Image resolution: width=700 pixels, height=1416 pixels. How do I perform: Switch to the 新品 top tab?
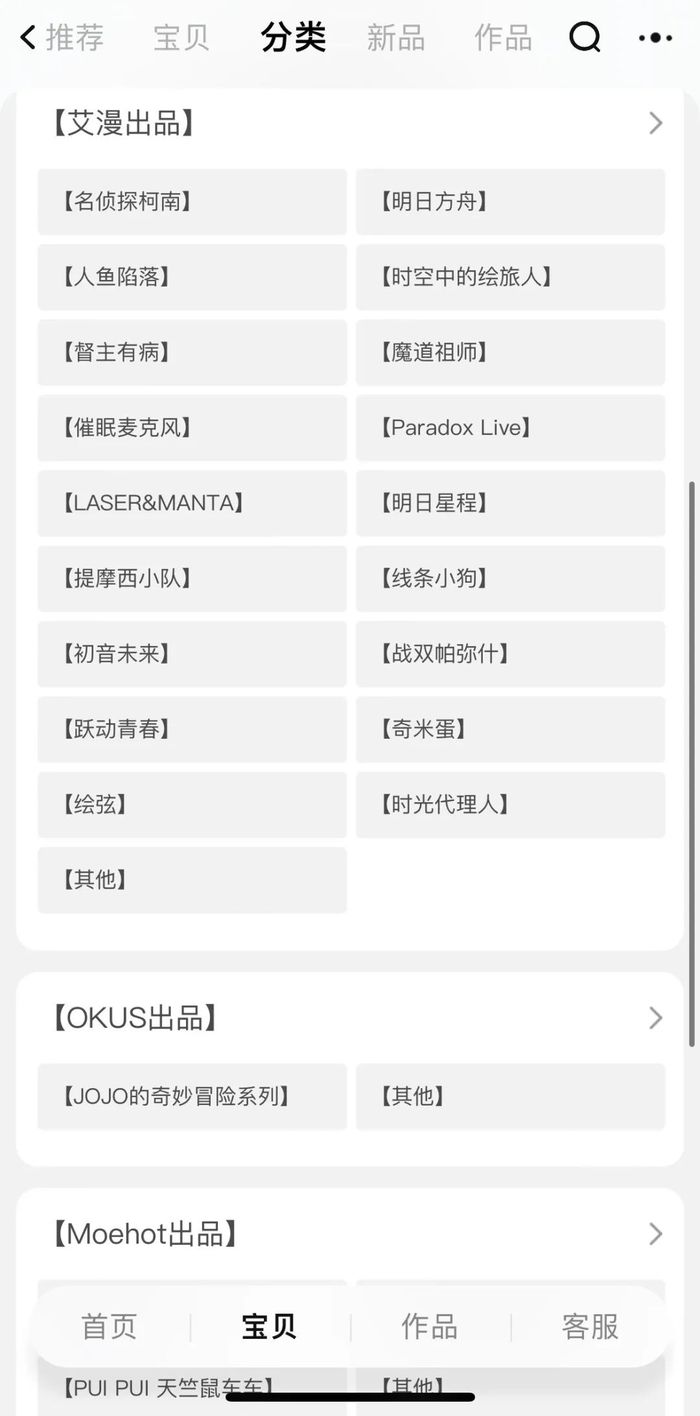click(396, 38)
